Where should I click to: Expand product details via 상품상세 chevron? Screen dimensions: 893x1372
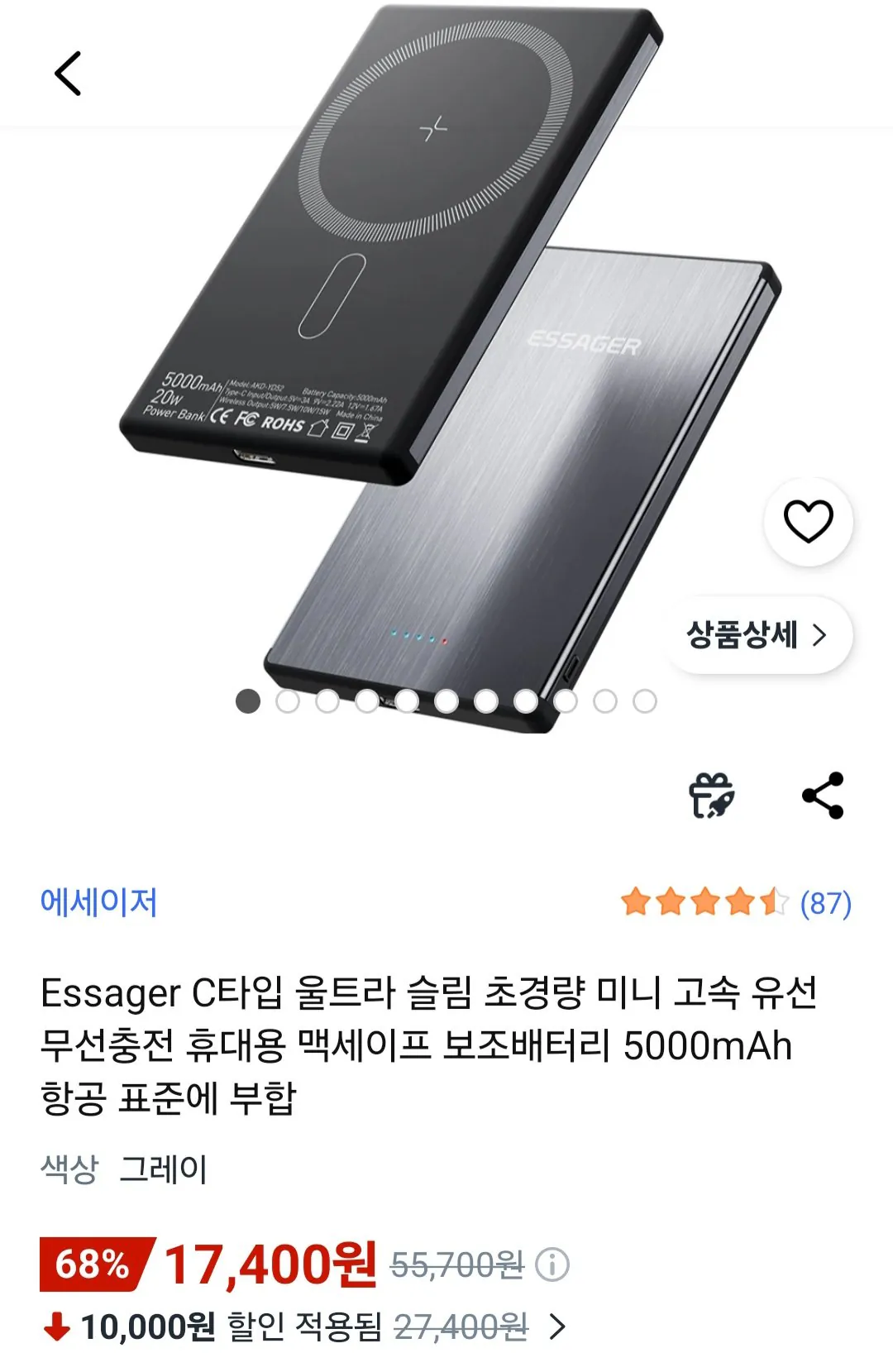tap(819, 637)
